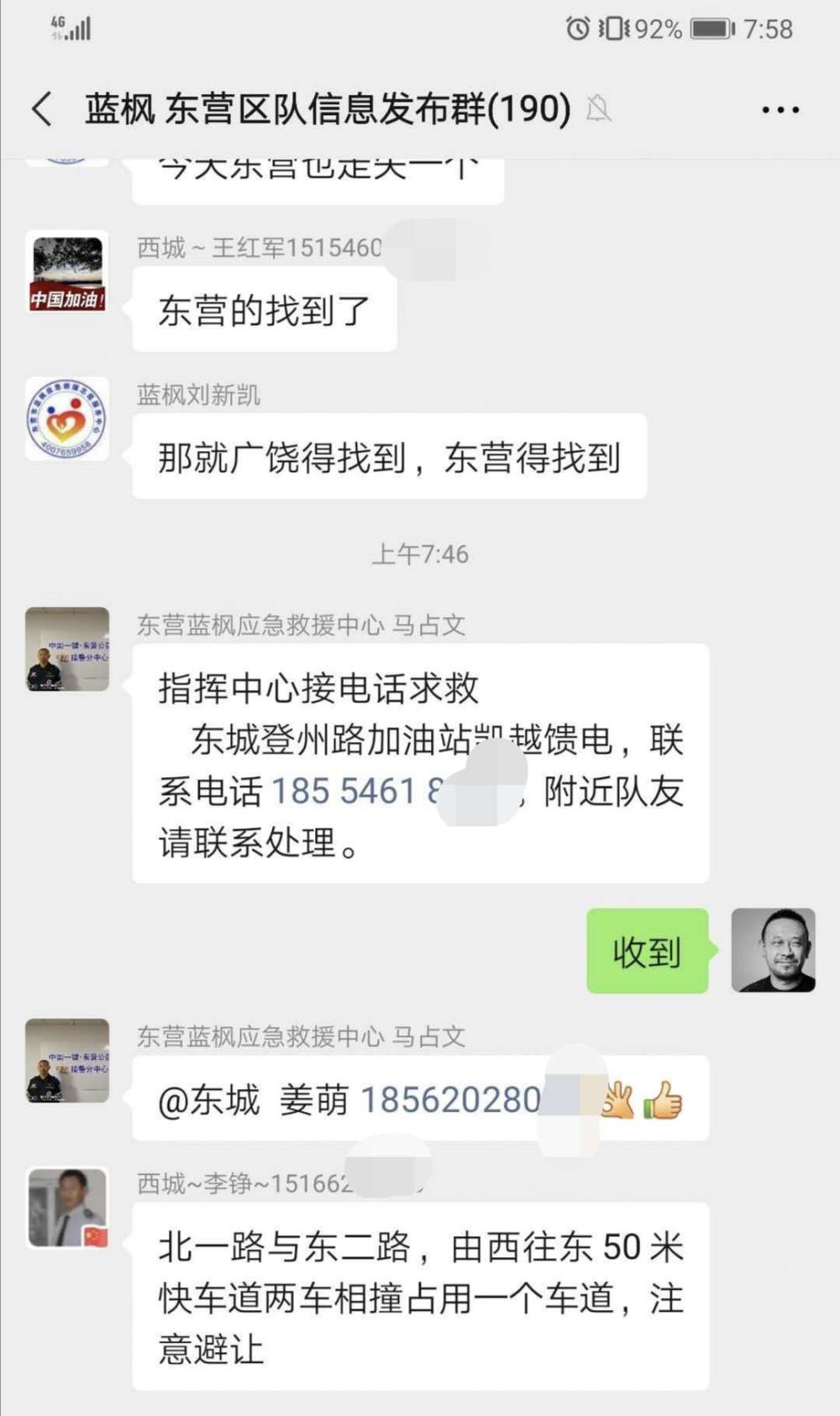Image resolution: width=840 pixels, height=1416 pixels.
Task: Go back from the group chat
Action: 42,109
